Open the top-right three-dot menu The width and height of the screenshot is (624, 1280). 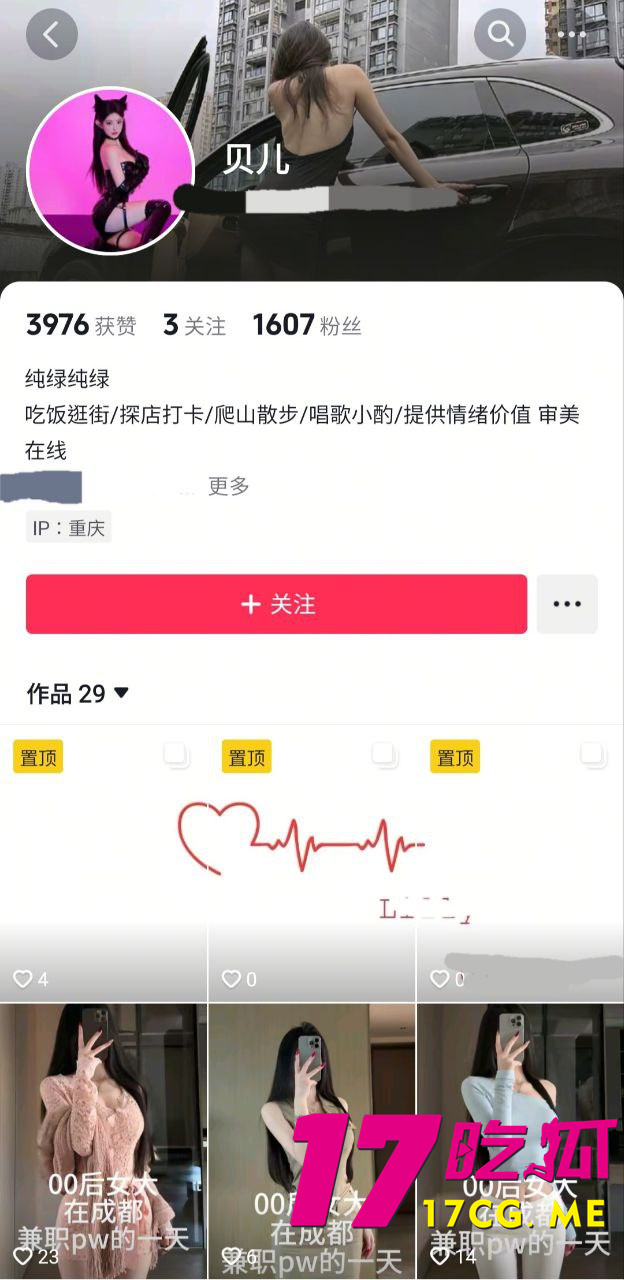571,35
